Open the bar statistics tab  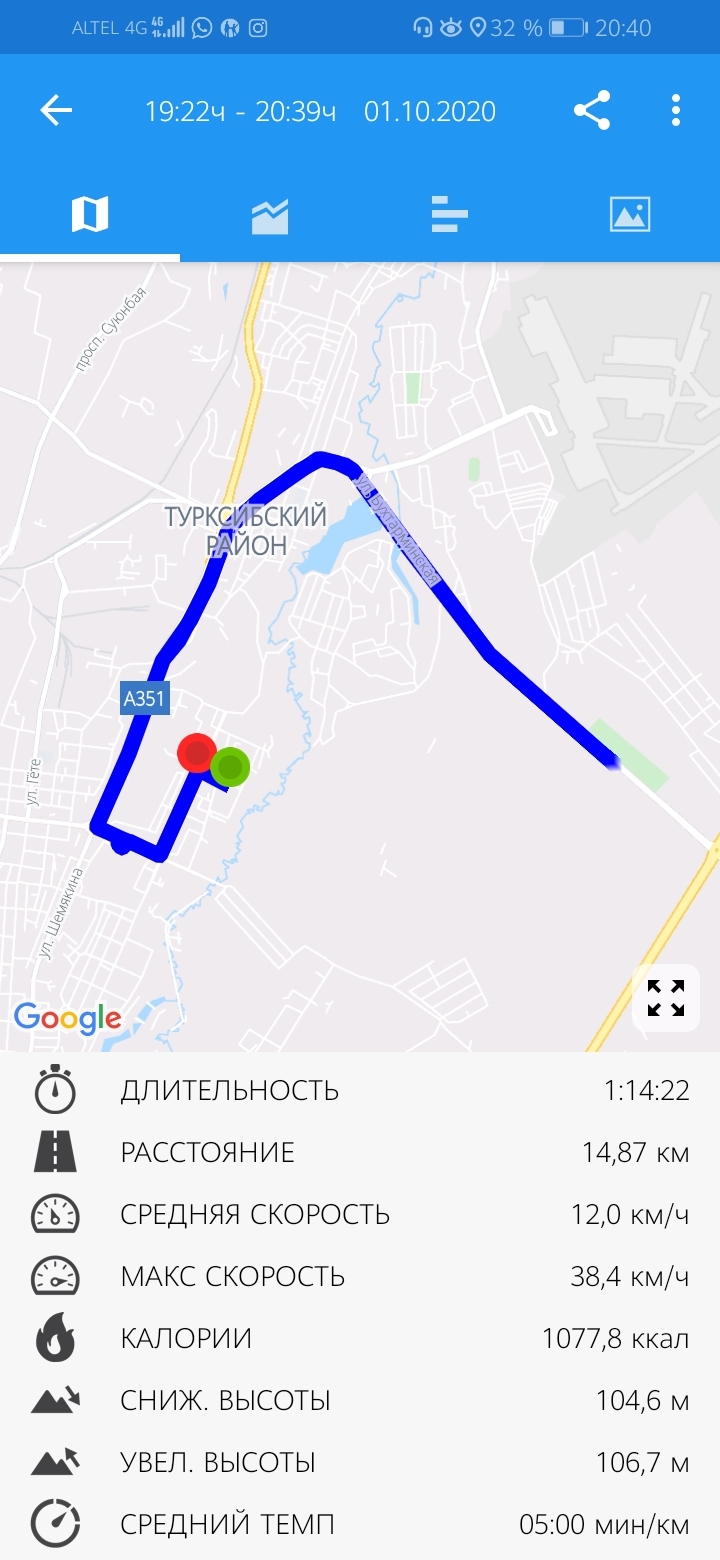(449, 214)
